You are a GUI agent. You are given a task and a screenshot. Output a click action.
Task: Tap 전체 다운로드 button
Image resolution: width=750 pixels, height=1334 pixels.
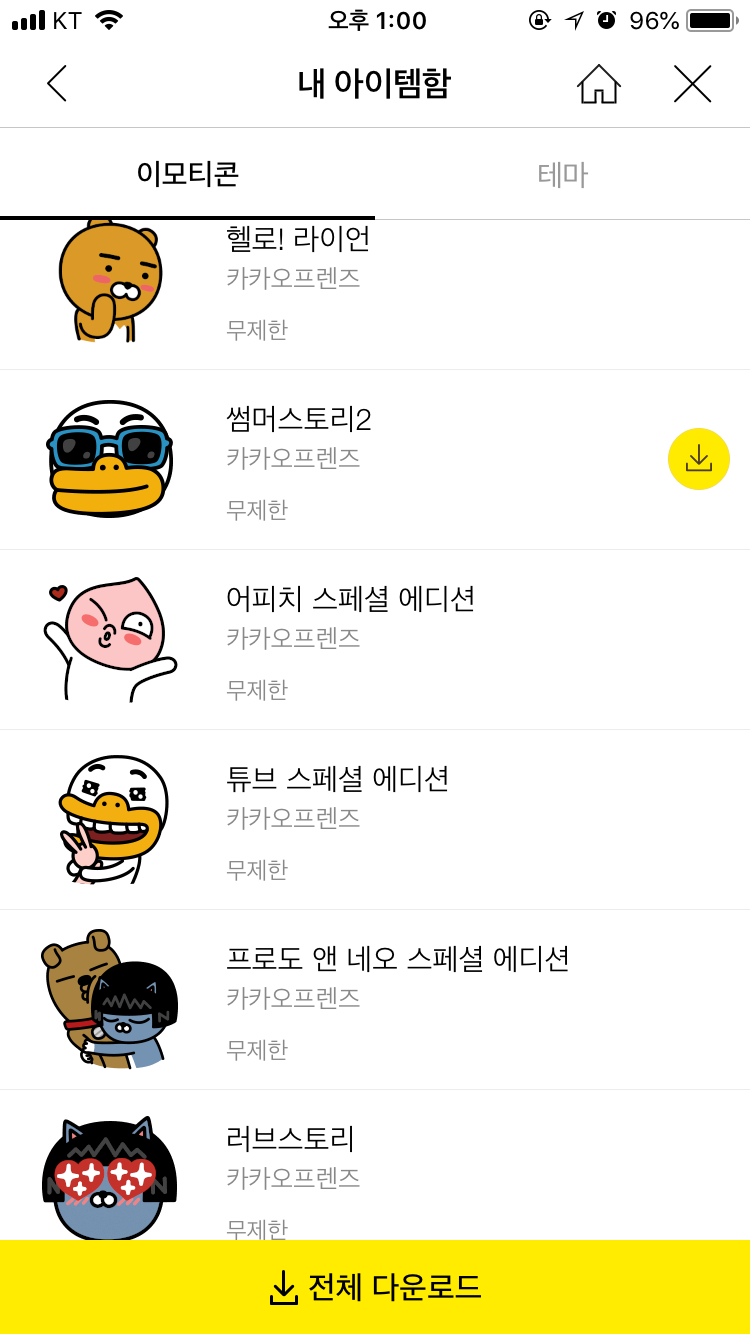[x=375, y=1287]
